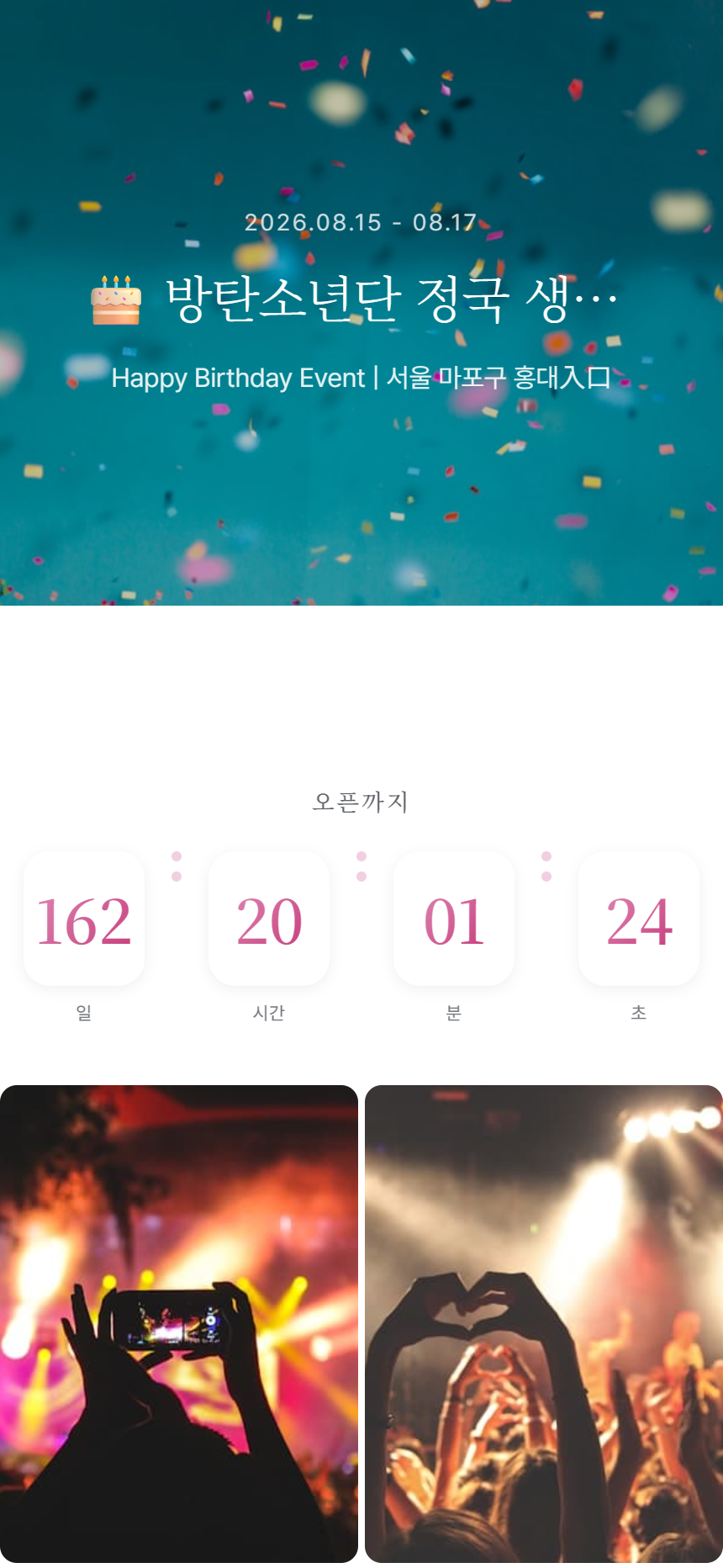Tap the colon separator between minutes and seconds
Viewport: 723px width, 1568px height.
click(x=546, y=866)
